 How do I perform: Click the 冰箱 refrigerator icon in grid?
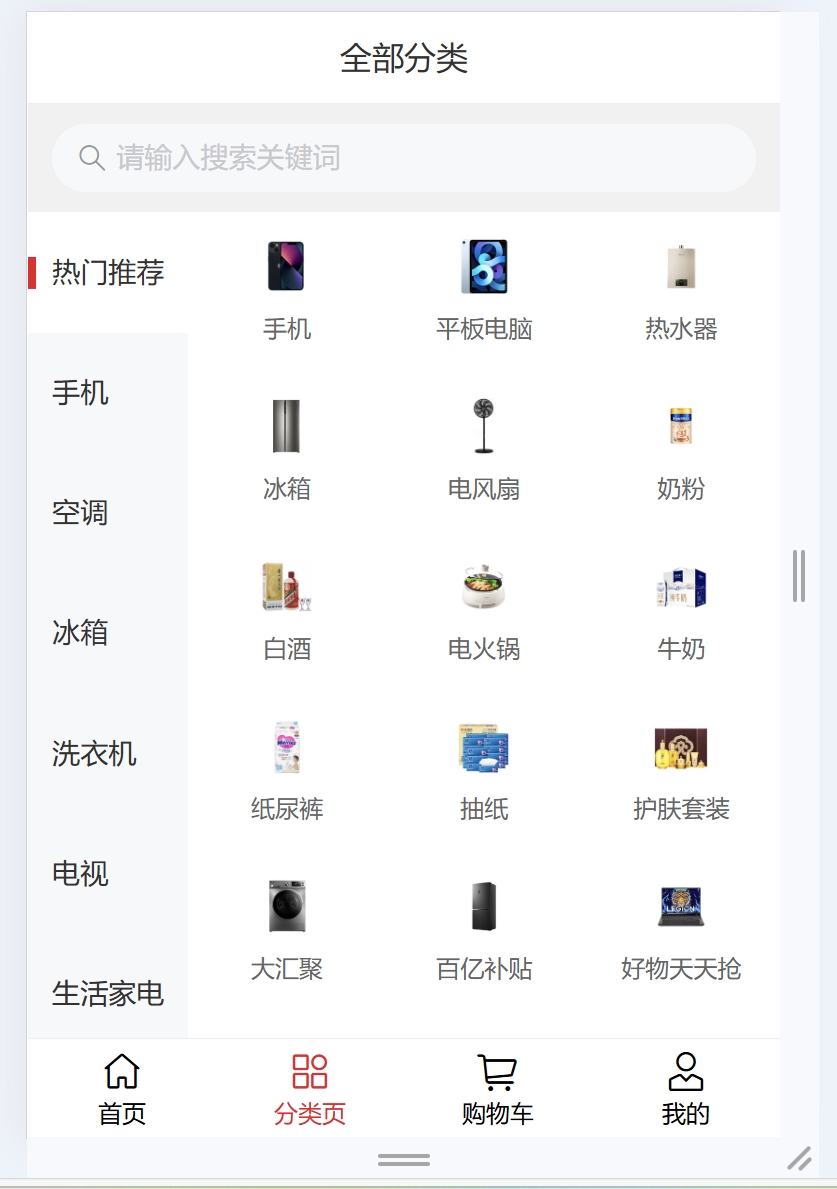coord(287,425)
